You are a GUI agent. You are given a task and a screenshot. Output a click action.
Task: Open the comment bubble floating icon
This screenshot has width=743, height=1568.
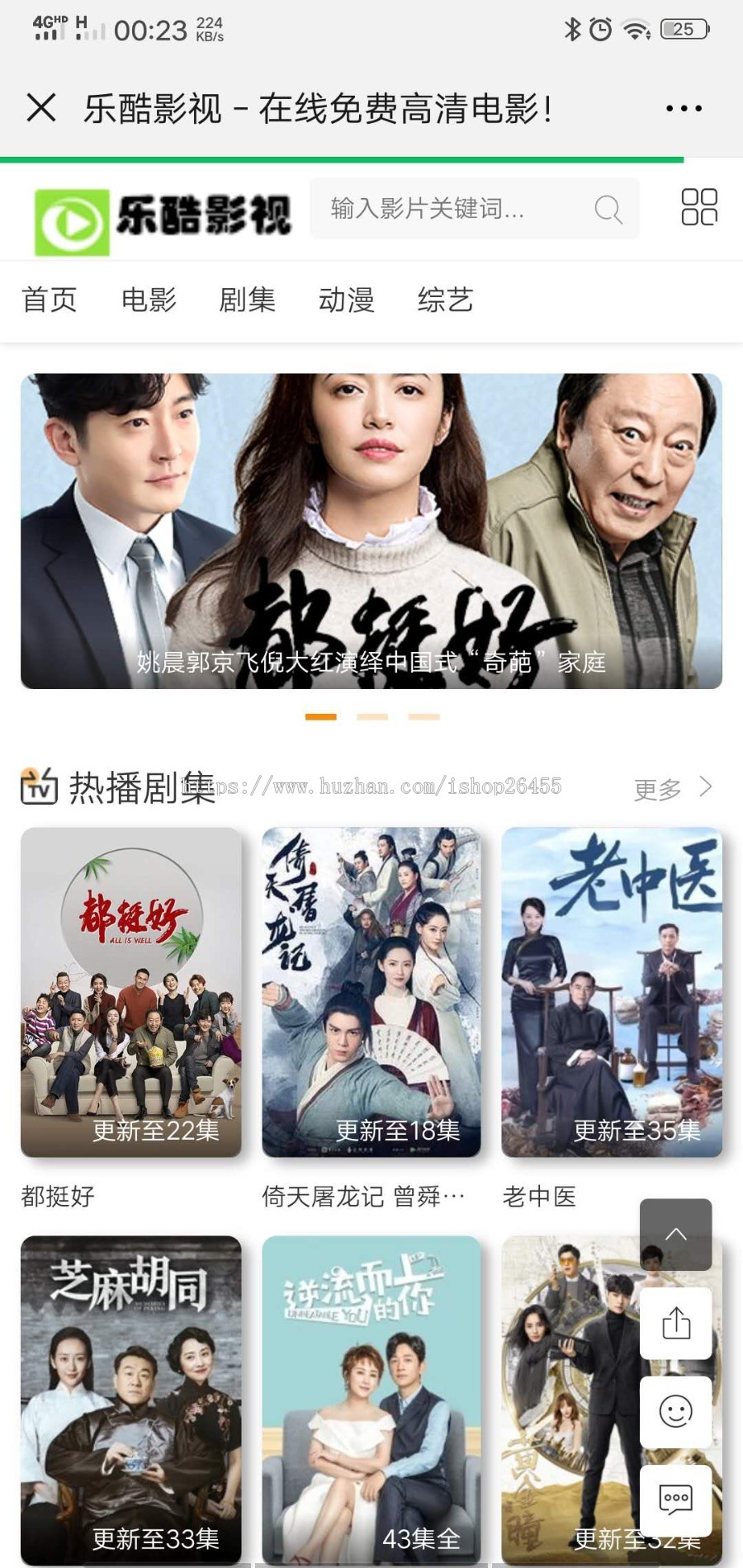click(676, 1501)
